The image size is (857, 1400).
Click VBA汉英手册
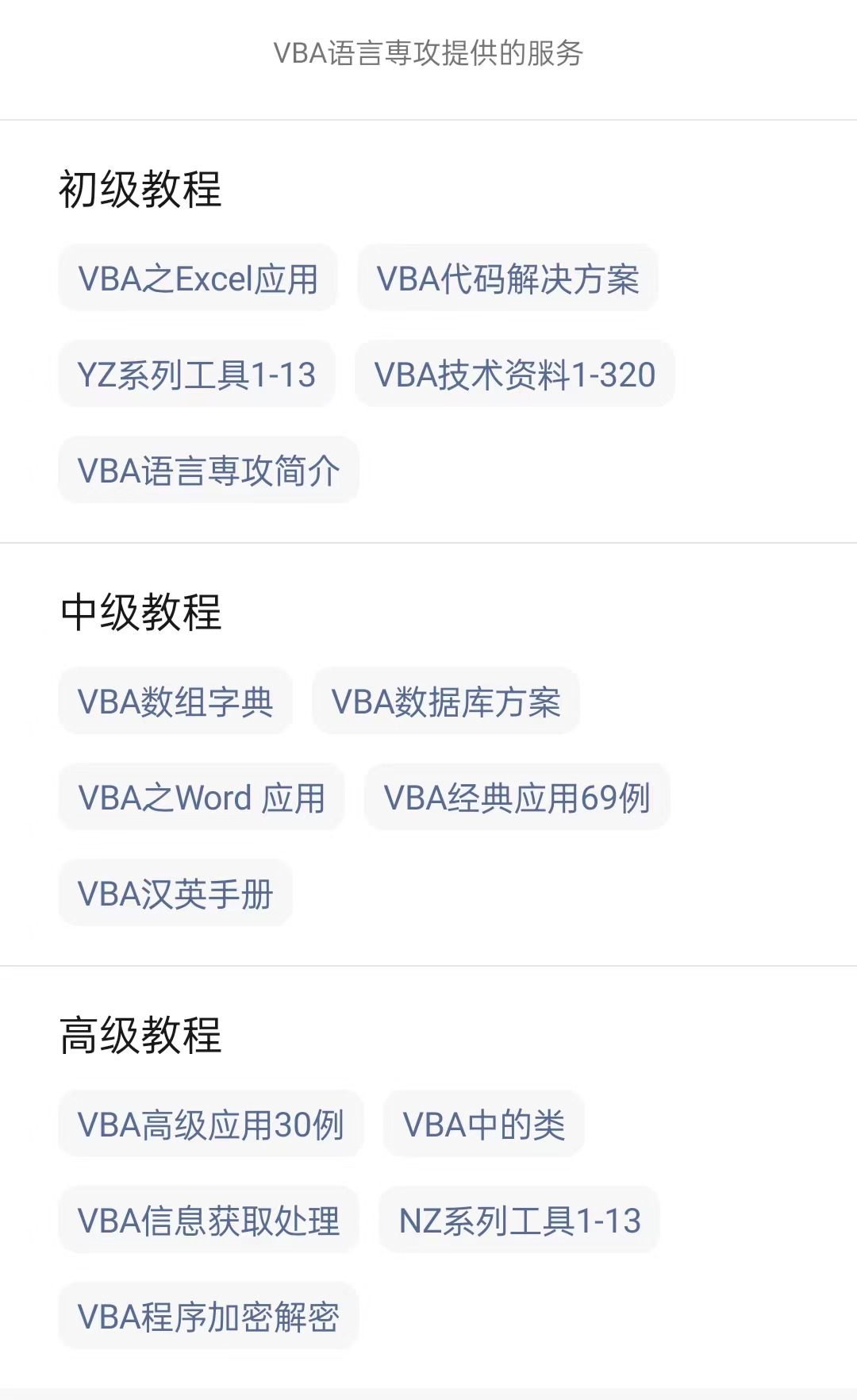coord(175,892)
